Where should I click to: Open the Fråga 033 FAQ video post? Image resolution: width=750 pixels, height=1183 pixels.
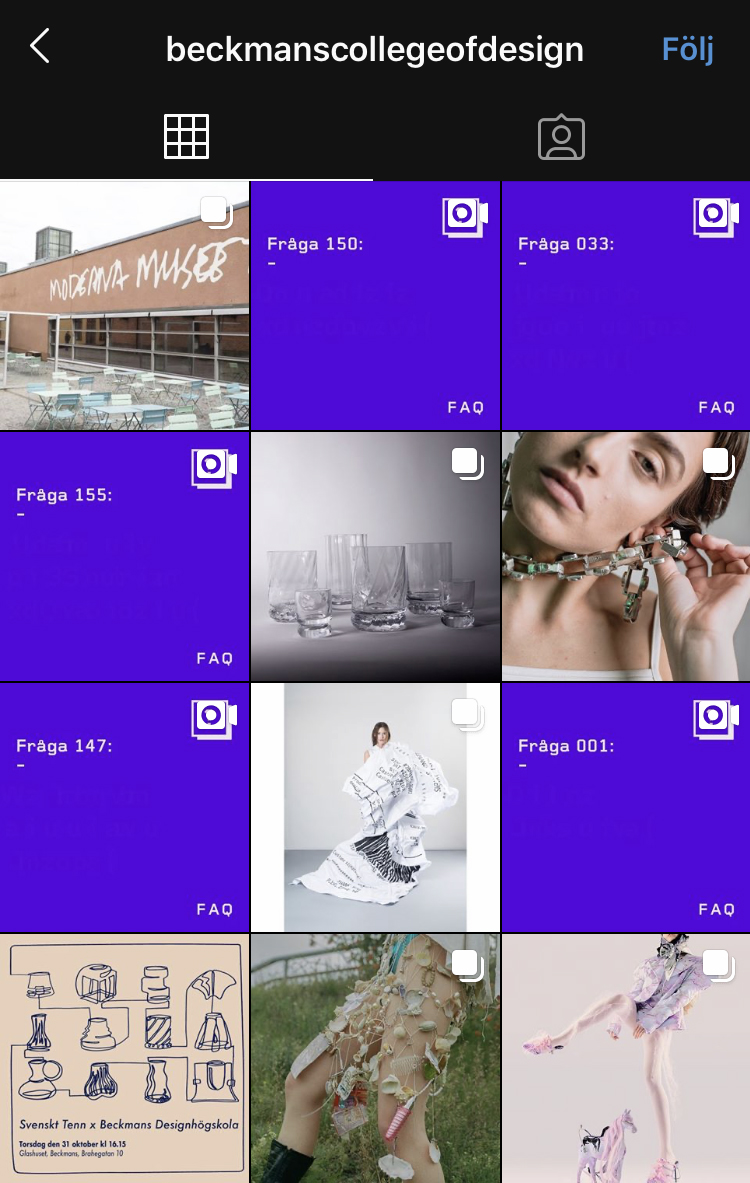pos(626,306)
